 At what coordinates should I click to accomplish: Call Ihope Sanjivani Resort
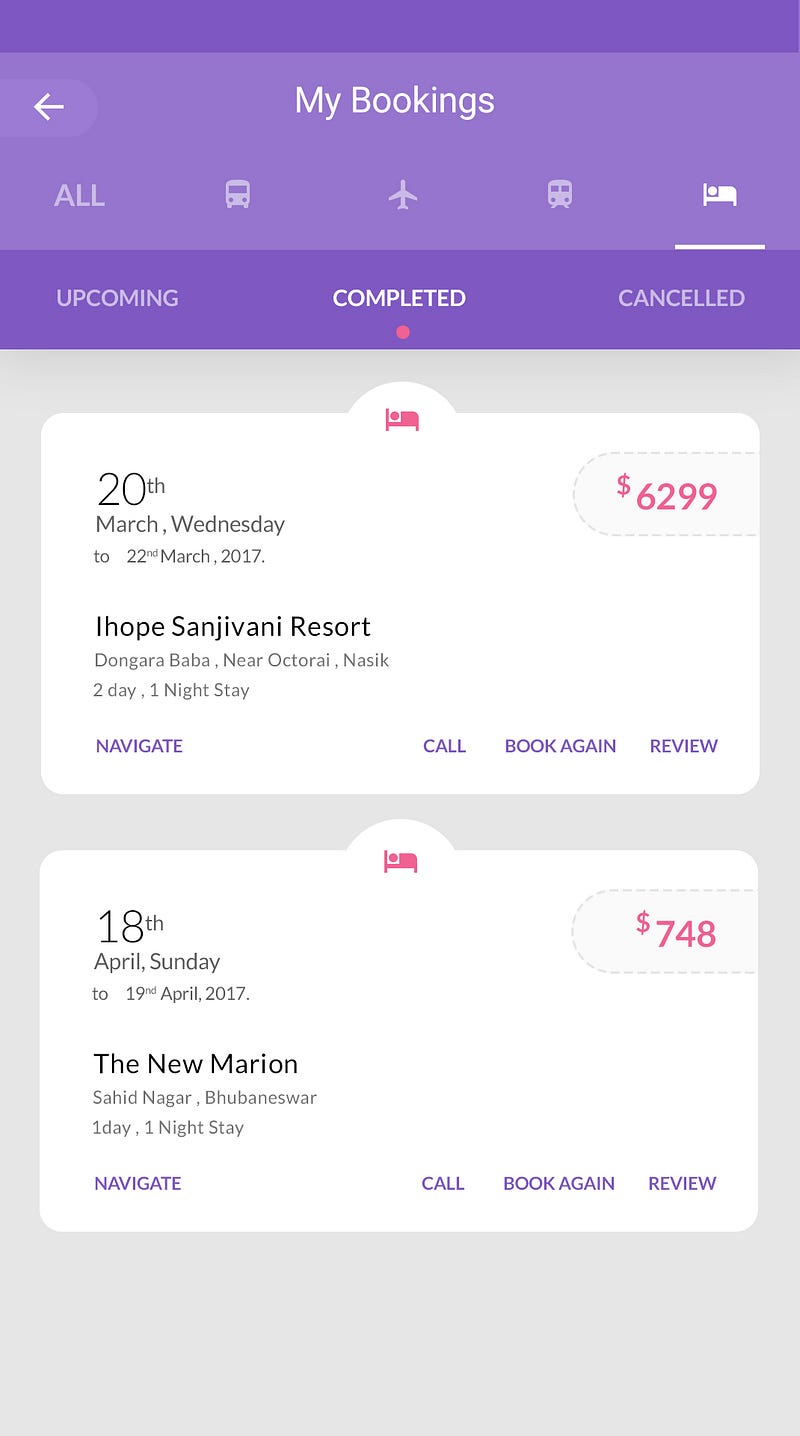[x=444, y=746]
